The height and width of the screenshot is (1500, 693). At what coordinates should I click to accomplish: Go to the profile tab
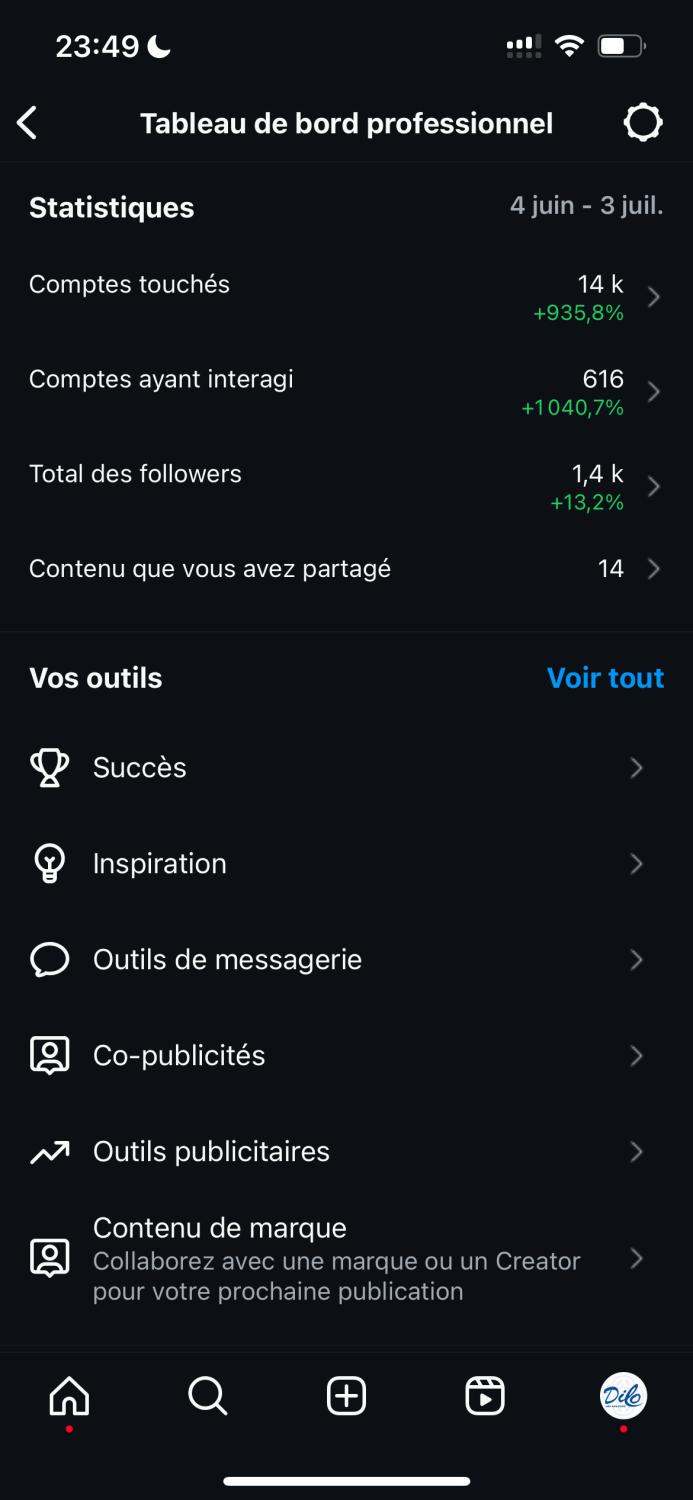click(x=623, y=1396)
